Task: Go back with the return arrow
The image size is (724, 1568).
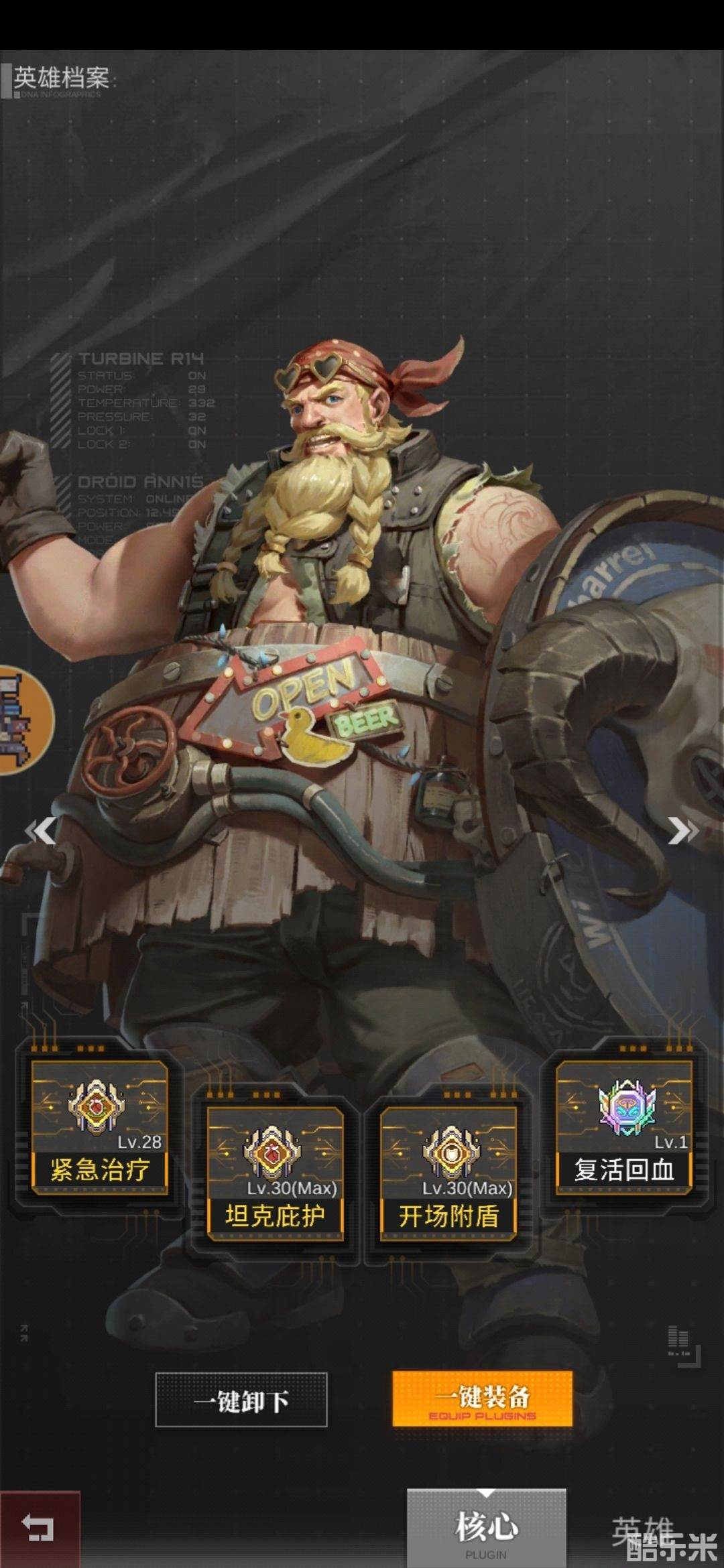Action: pos(39,1529)
